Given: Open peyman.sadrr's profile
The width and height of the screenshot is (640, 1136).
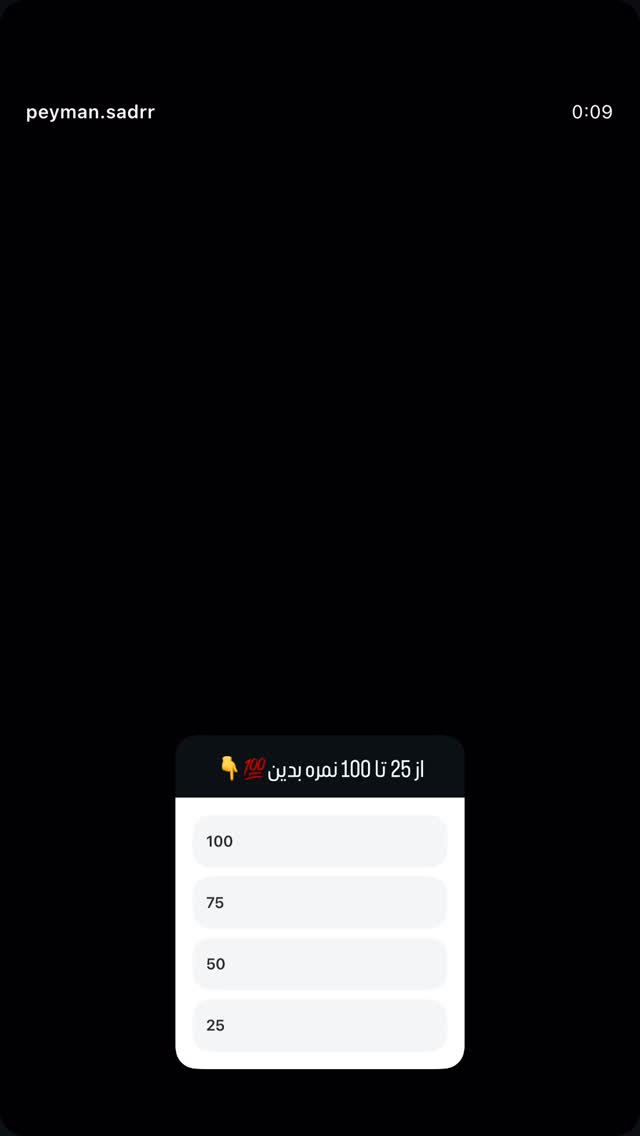Looking at the screenshot, I should (91, 112).
